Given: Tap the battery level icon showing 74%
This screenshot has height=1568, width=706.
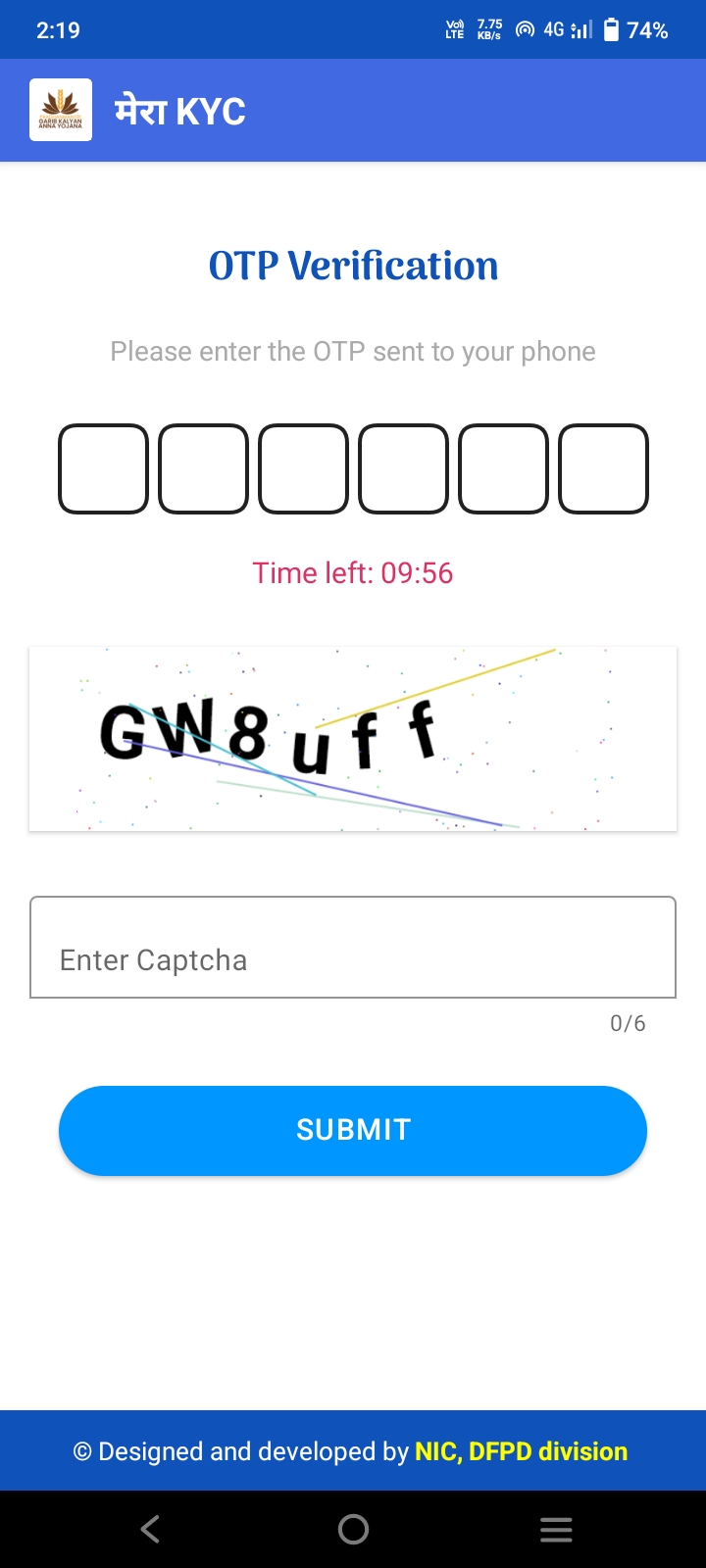Looking at the screenshot, I should (610, 29).
